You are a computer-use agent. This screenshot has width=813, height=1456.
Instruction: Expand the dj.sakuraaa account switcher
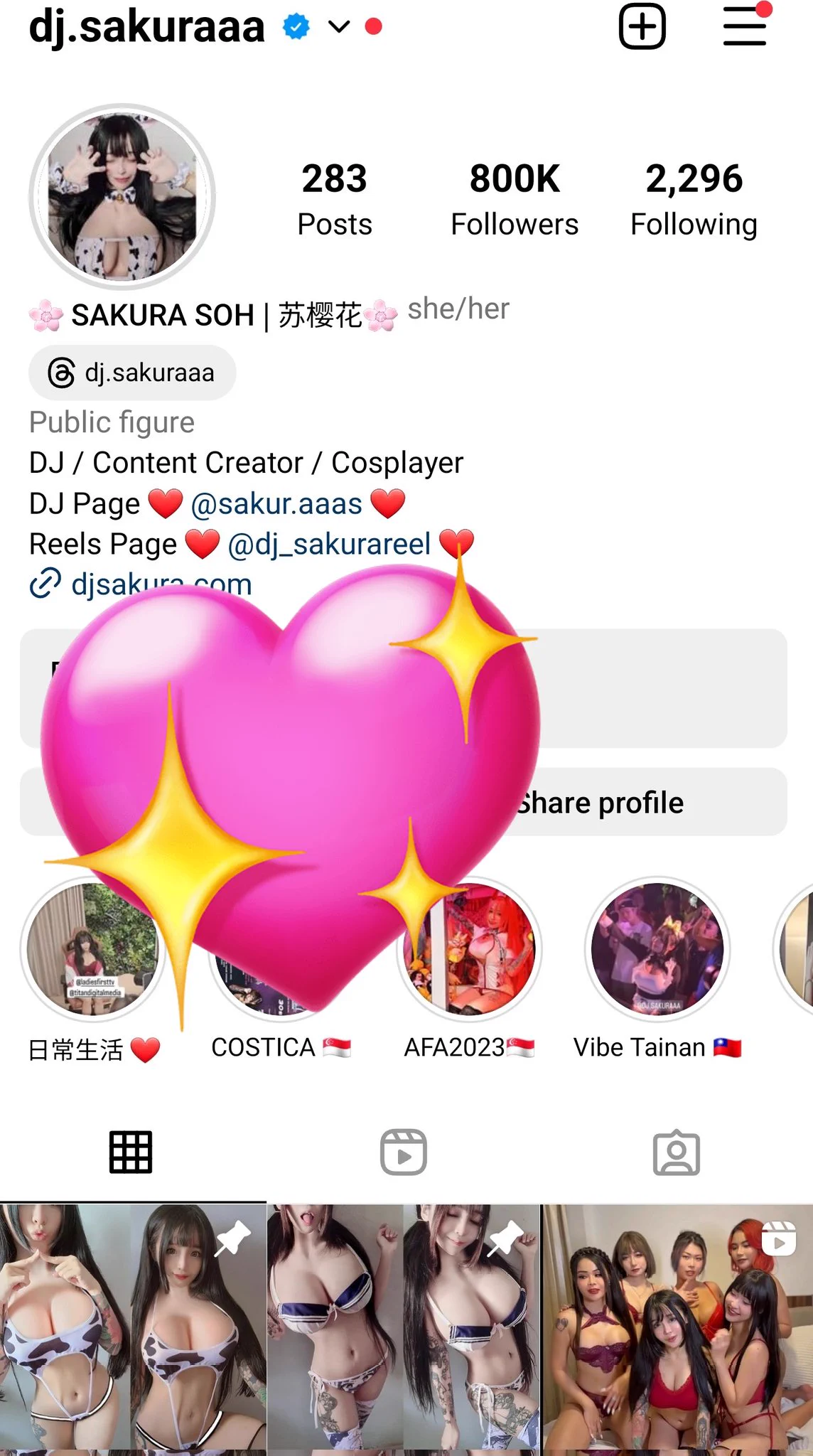tap(339, 27)
